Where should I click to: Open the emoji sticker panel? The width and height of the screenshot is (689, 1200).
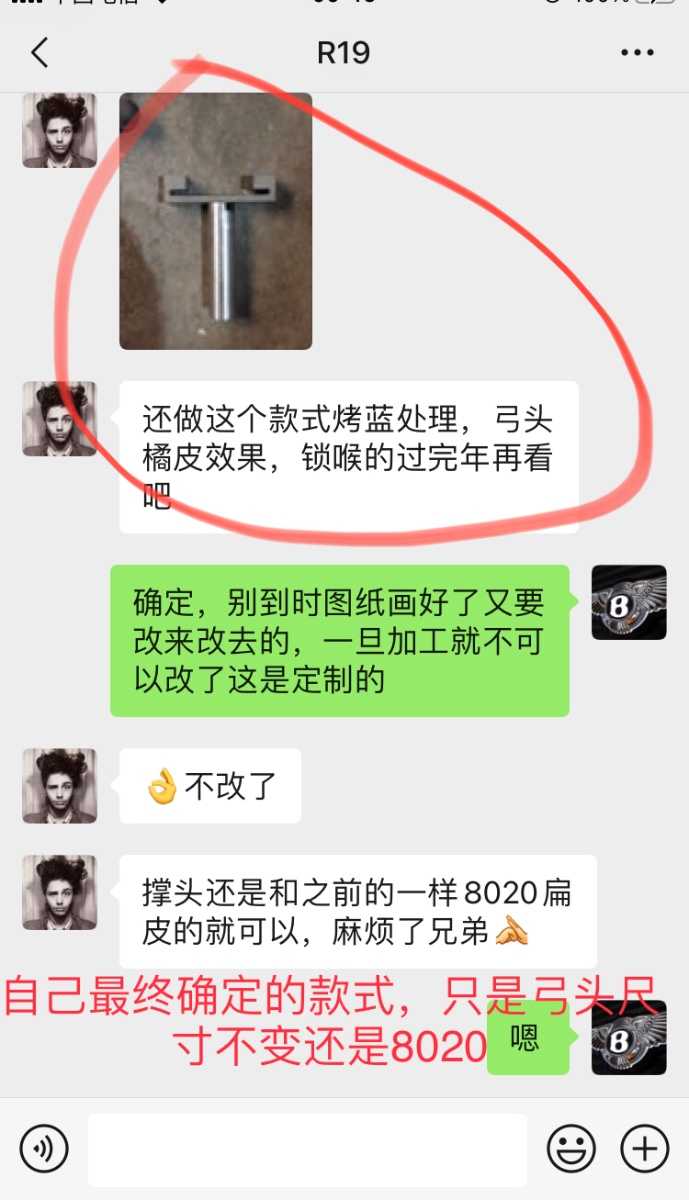click(x=571, y=1148)
